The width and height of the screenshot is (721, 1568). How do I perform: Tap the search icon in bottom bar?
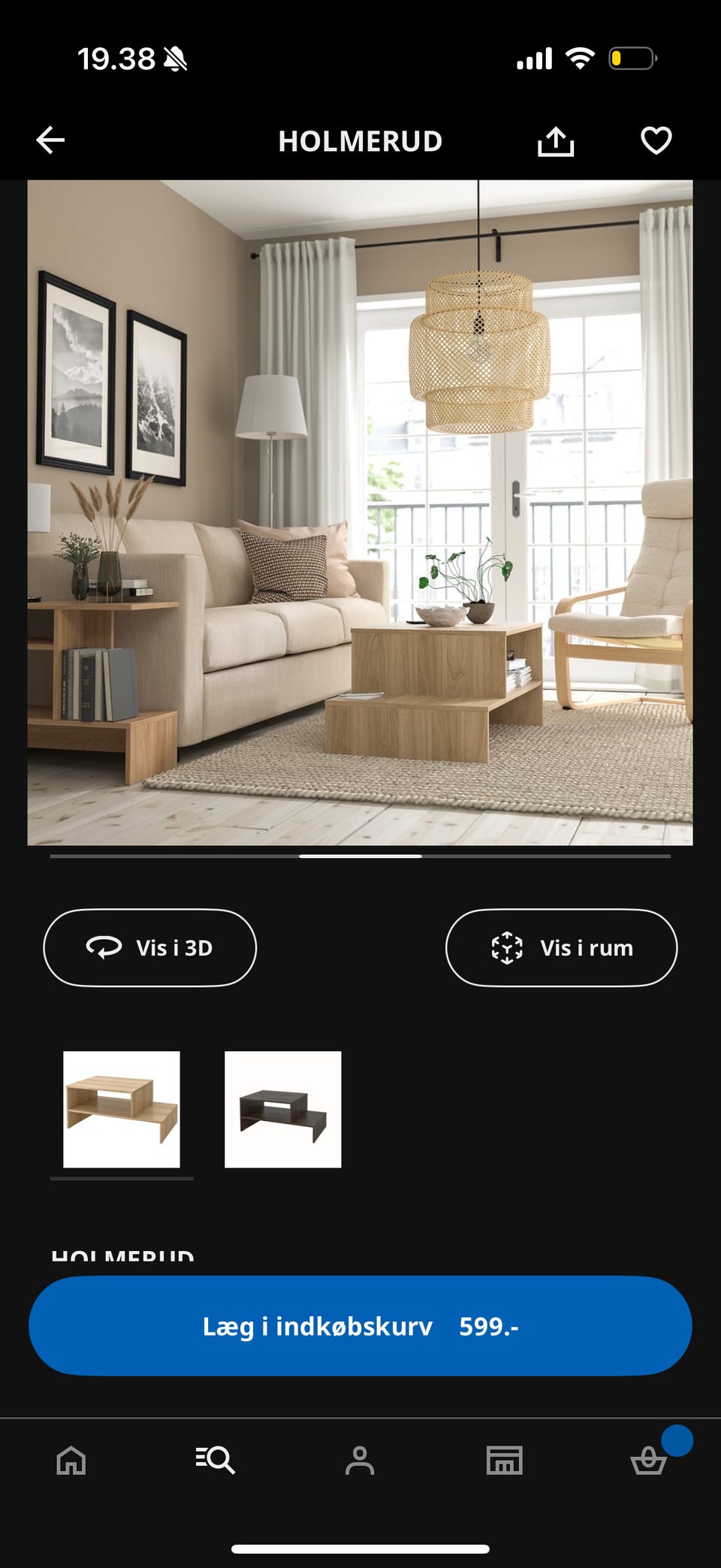(216, 1460)
